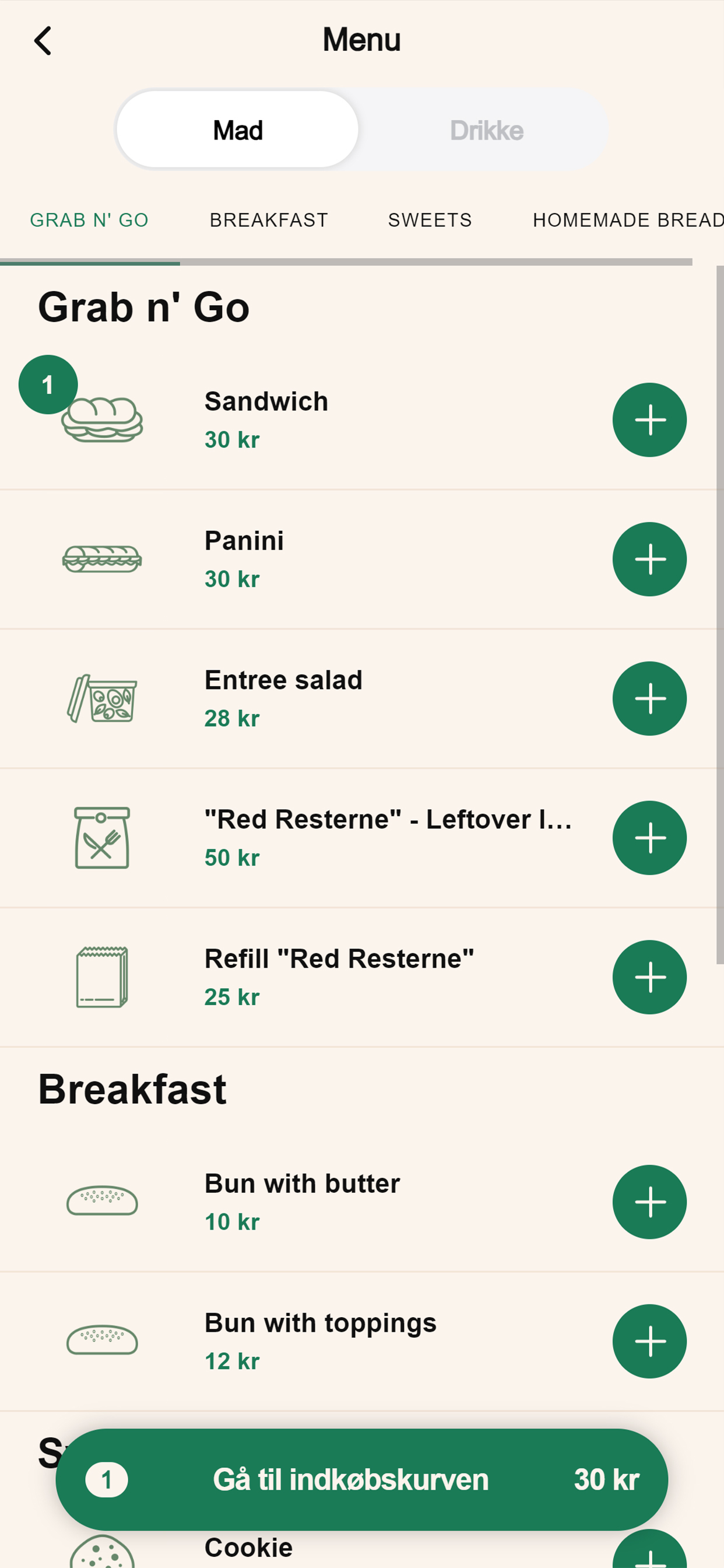Add the "Red Resterne" leftover item

coord(649,838)
